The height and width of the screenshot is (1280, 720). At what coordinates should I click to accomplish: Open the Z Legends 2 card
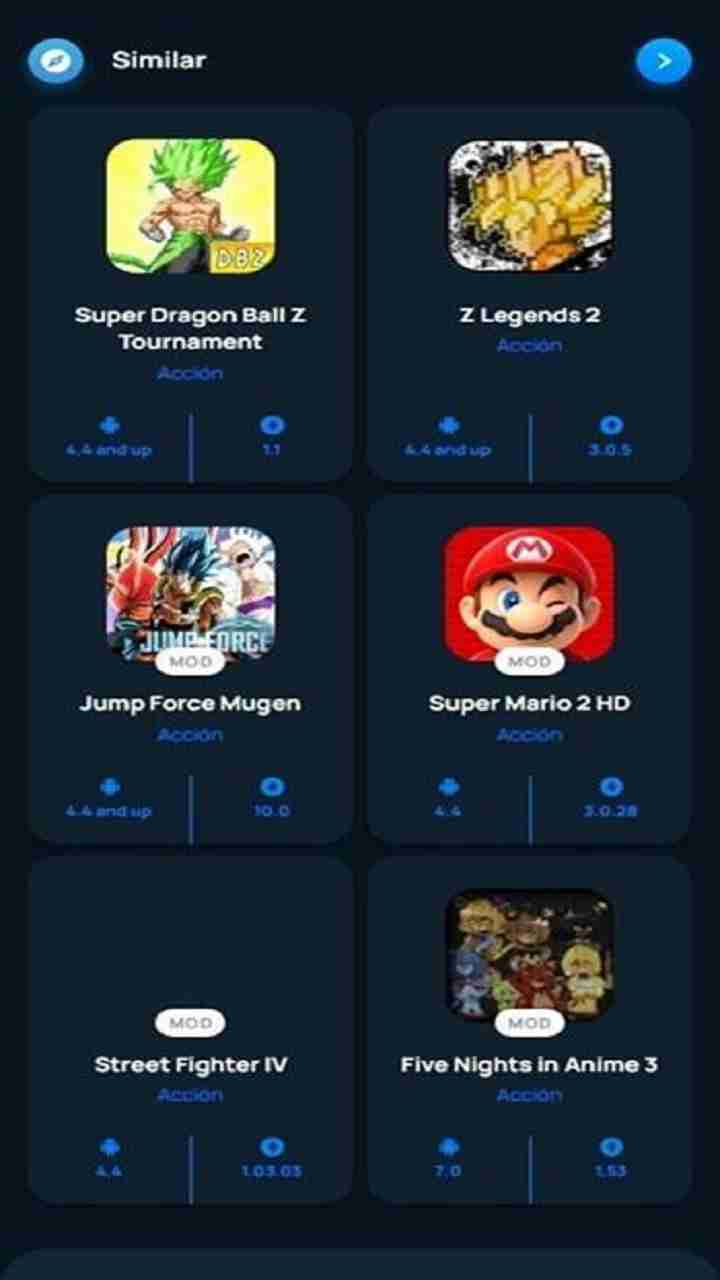coord(529,295)
